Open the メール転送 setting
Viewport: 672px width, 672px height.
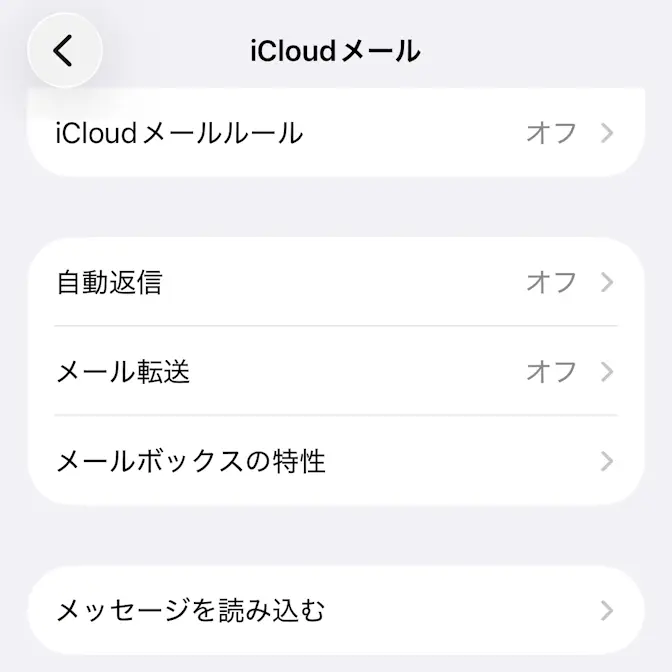tap(336, 372)
